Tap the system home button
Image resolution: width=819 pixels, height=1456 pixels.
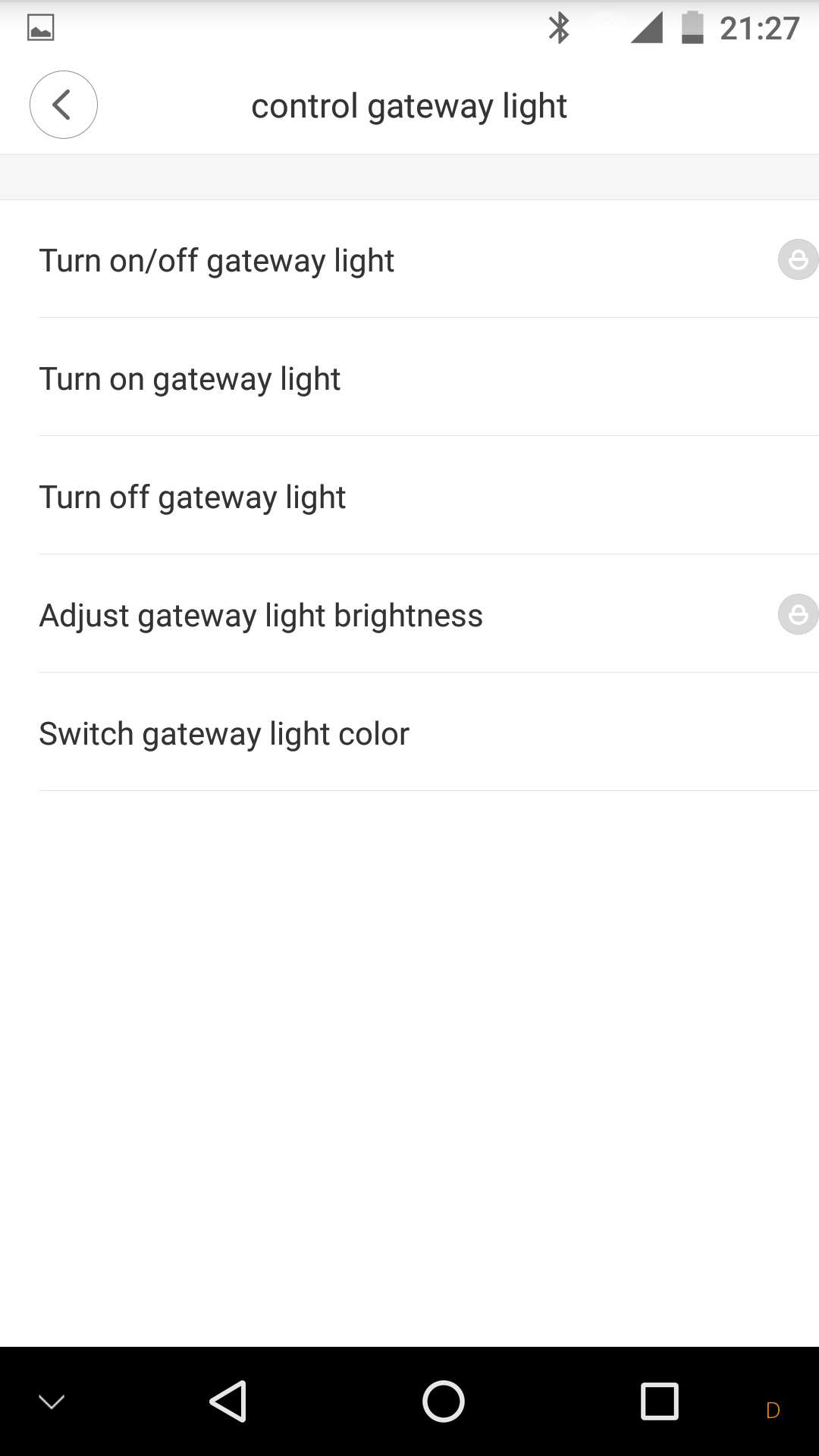(x=443, y=1401)
